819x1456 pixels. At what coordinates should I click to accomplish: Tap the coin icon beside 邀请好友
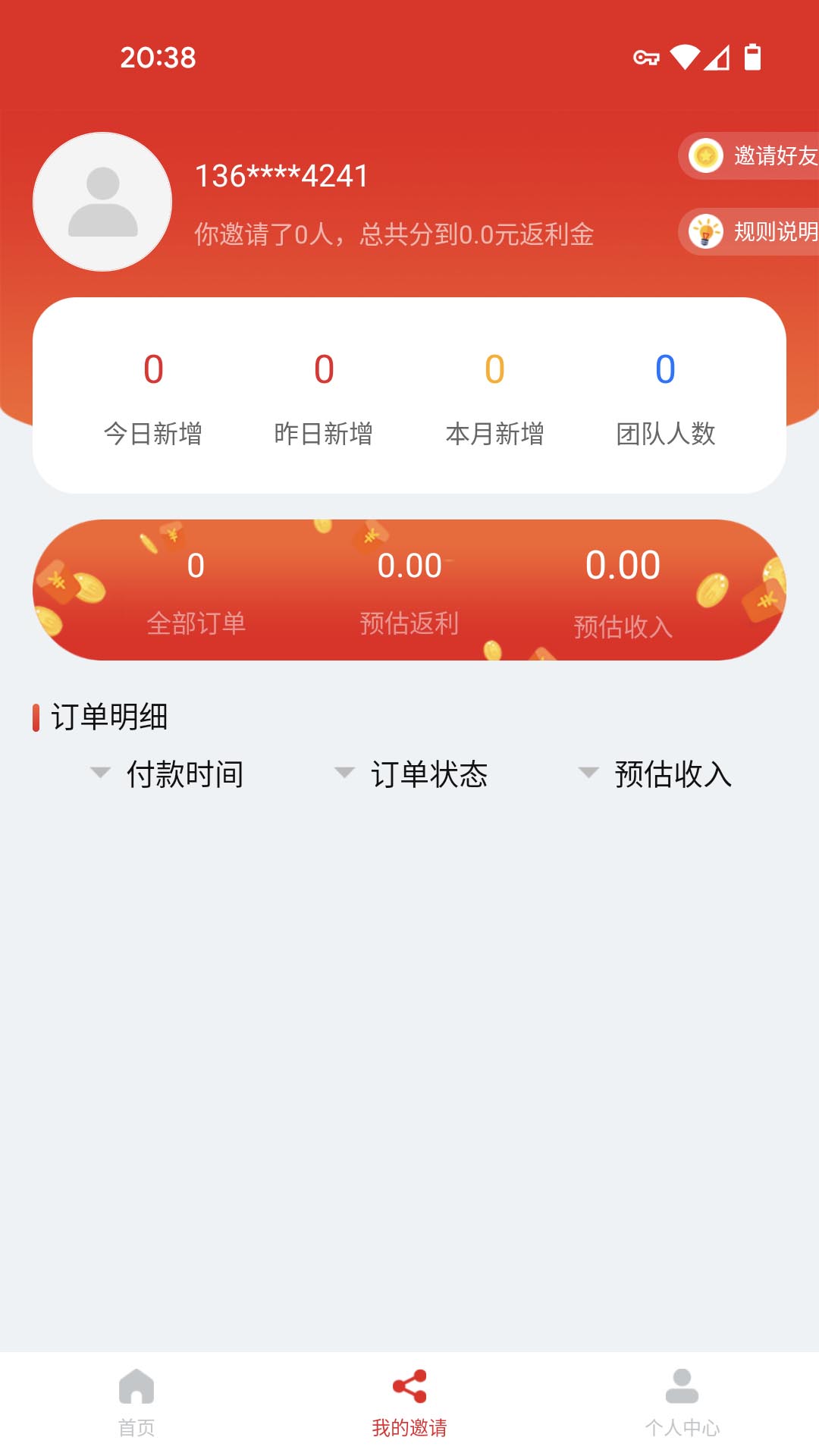[706, 156]
